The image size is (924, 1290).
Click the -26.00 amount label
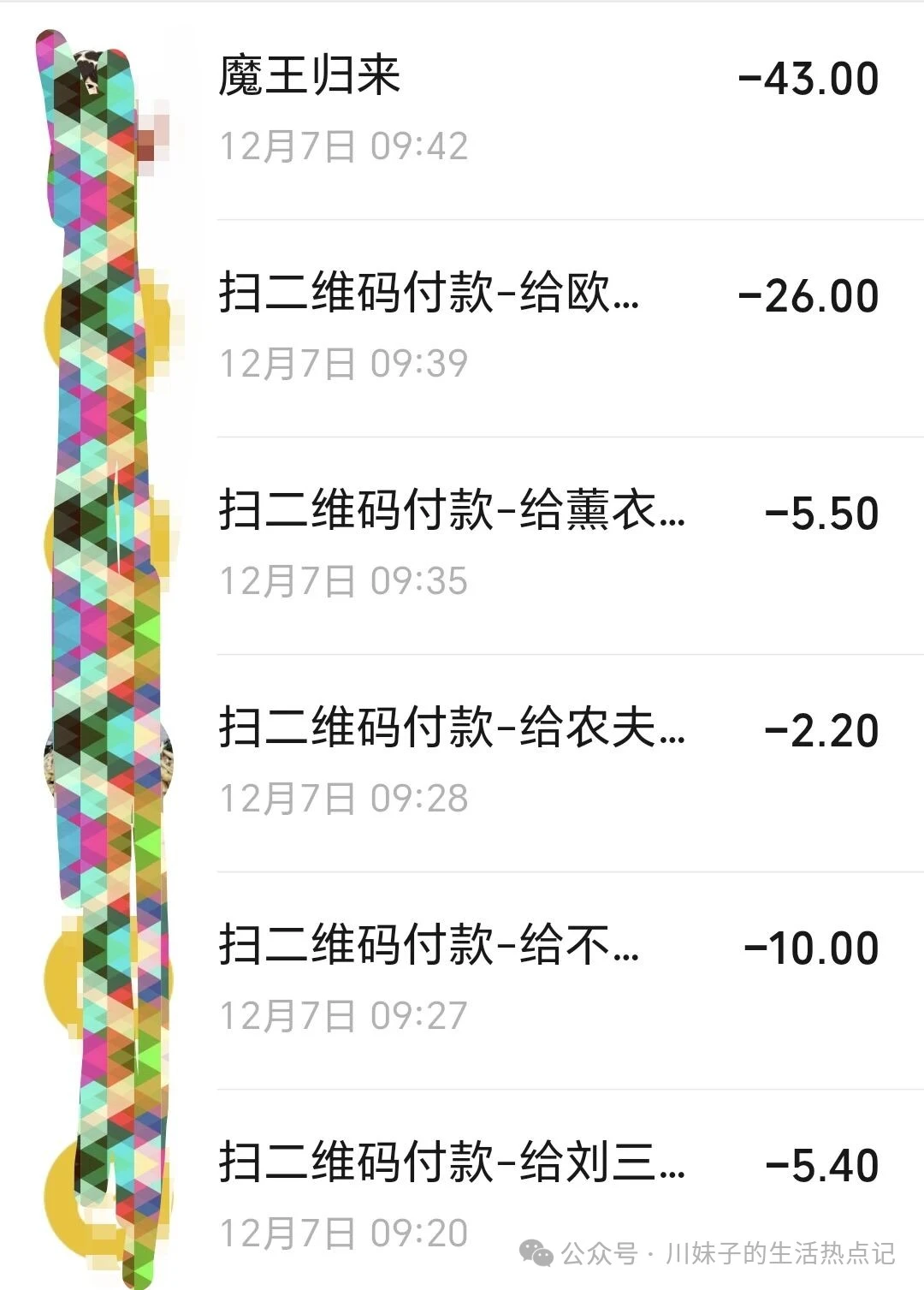808,297
